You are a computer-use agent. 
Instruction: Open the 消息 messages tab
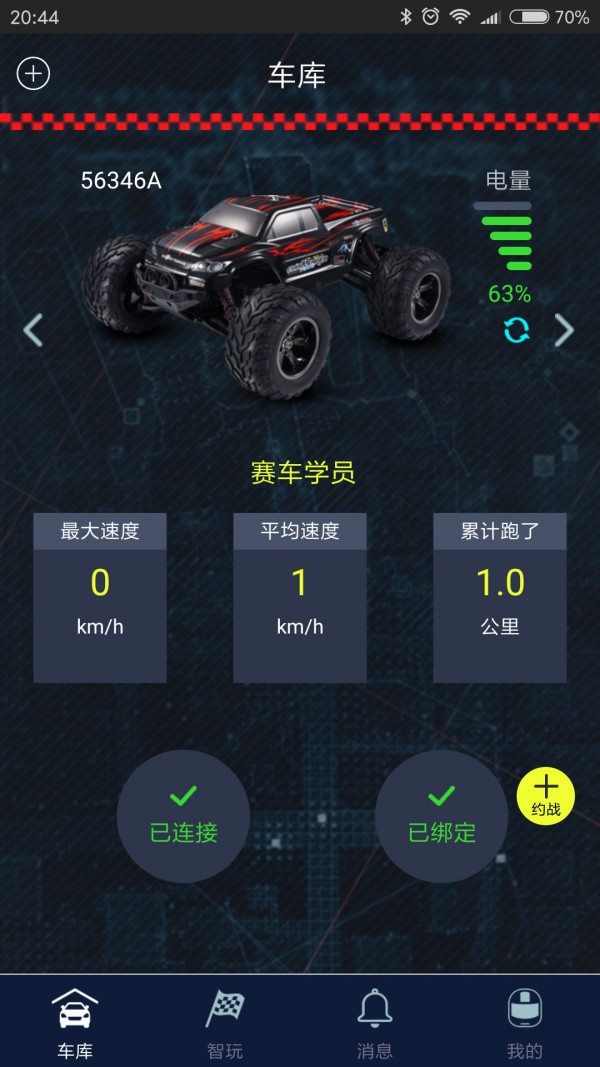click(375, 1022)
